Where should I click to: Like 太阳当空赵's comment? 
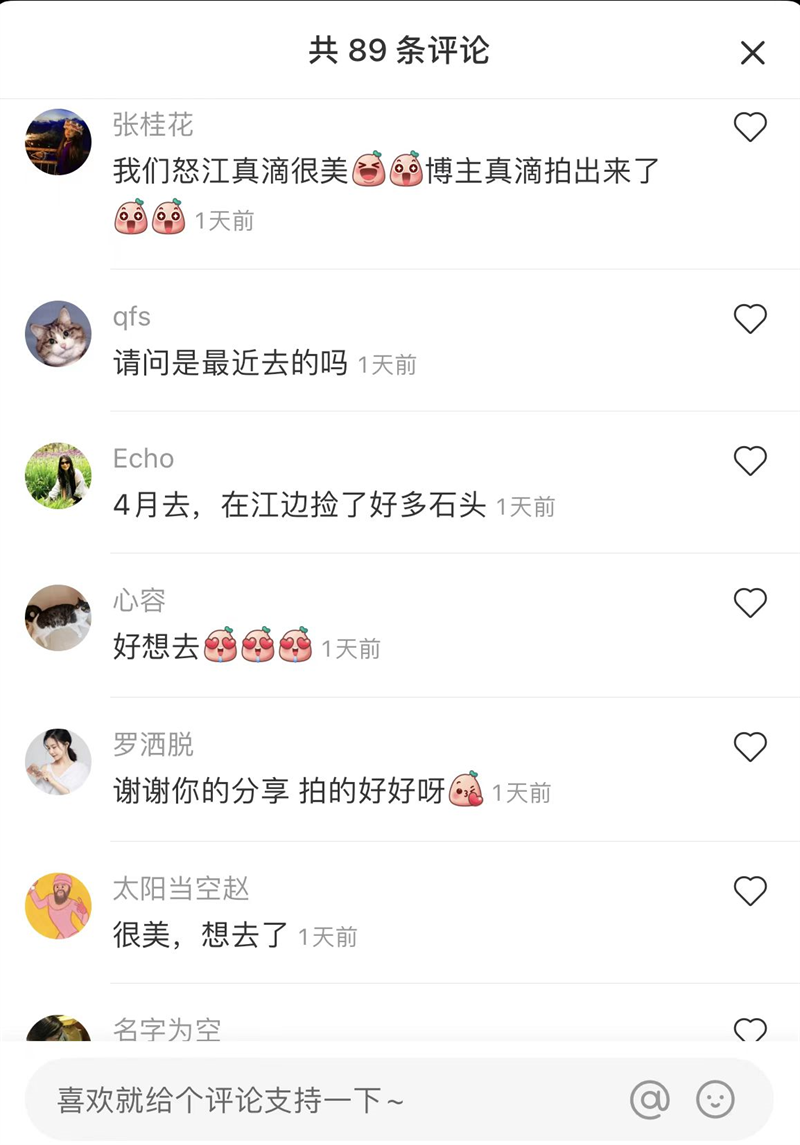750,891
